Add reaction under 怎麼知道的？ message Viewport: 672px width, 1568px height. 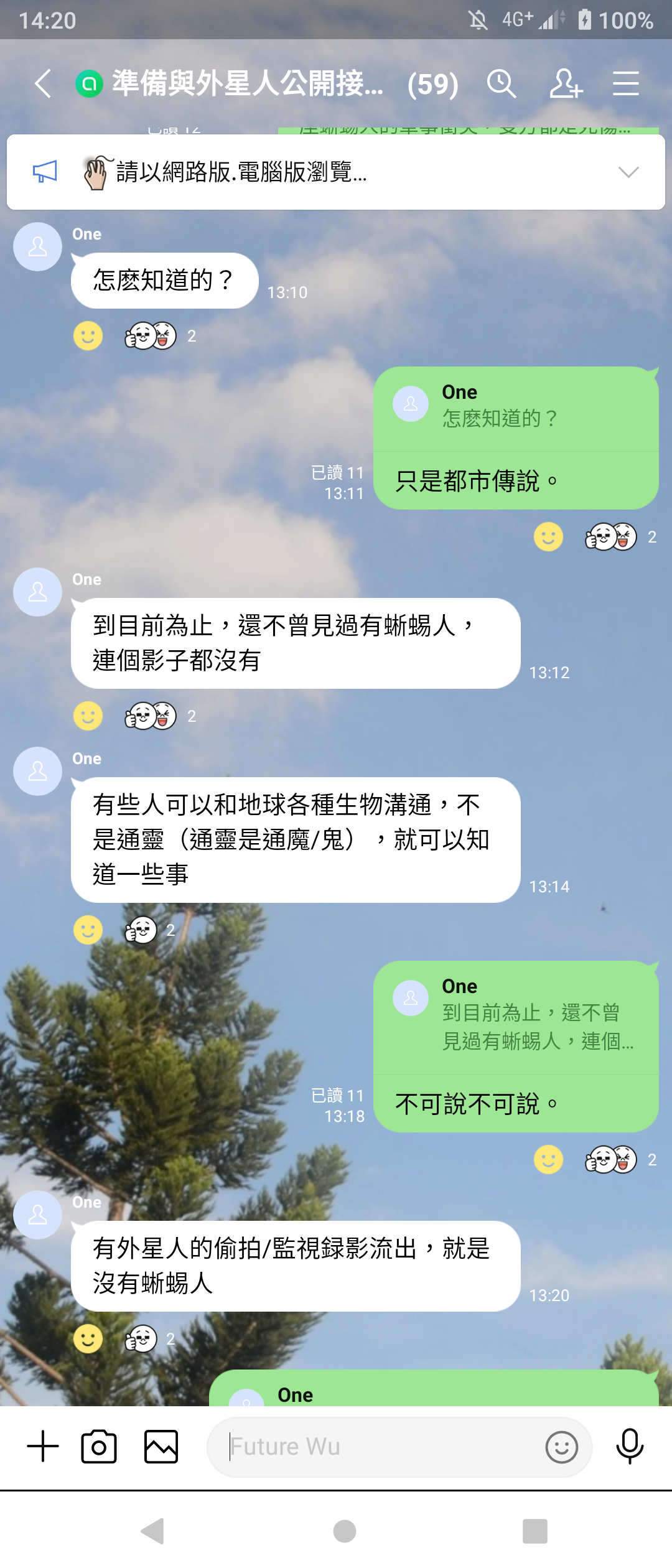(88, 336)
